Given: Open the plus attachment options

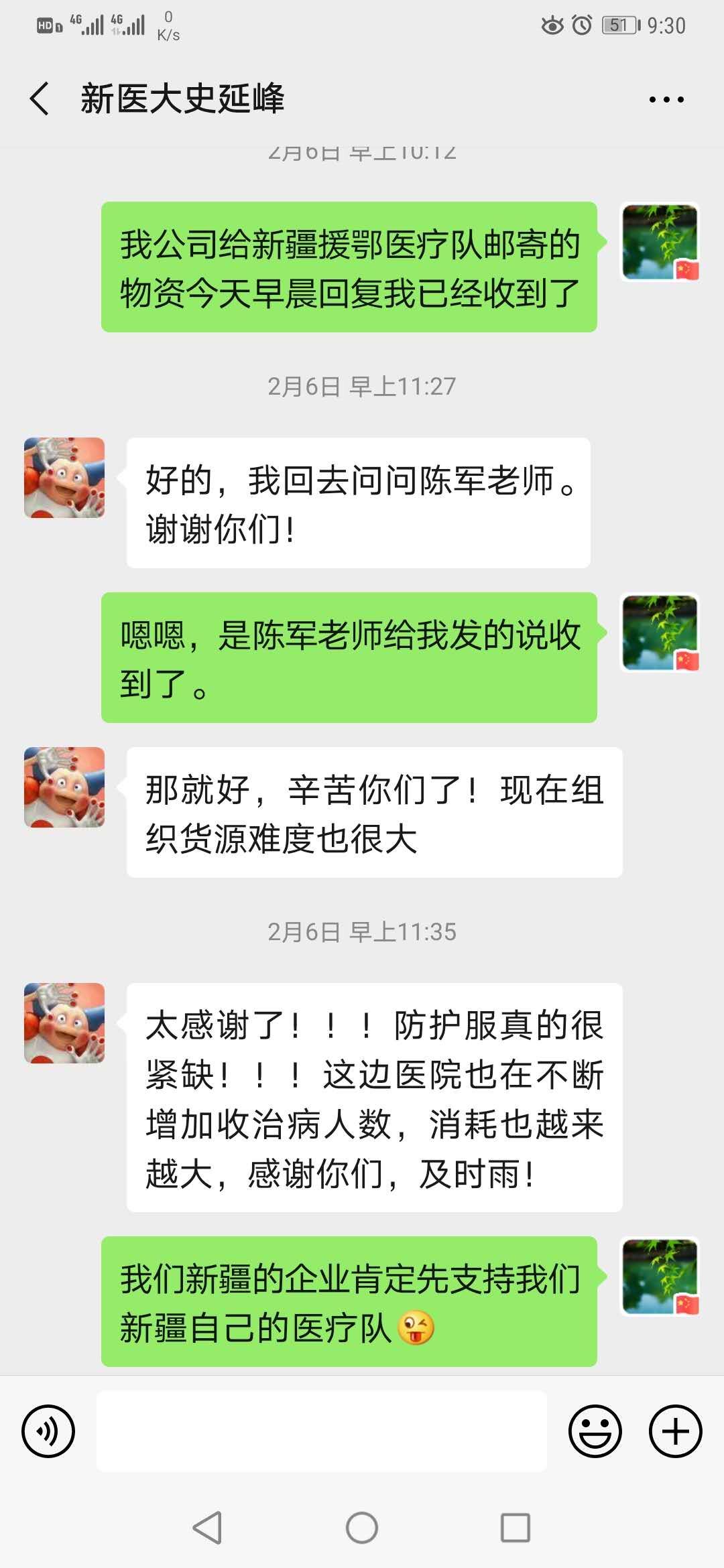Looking at the screenshot, I should 675,1431.
